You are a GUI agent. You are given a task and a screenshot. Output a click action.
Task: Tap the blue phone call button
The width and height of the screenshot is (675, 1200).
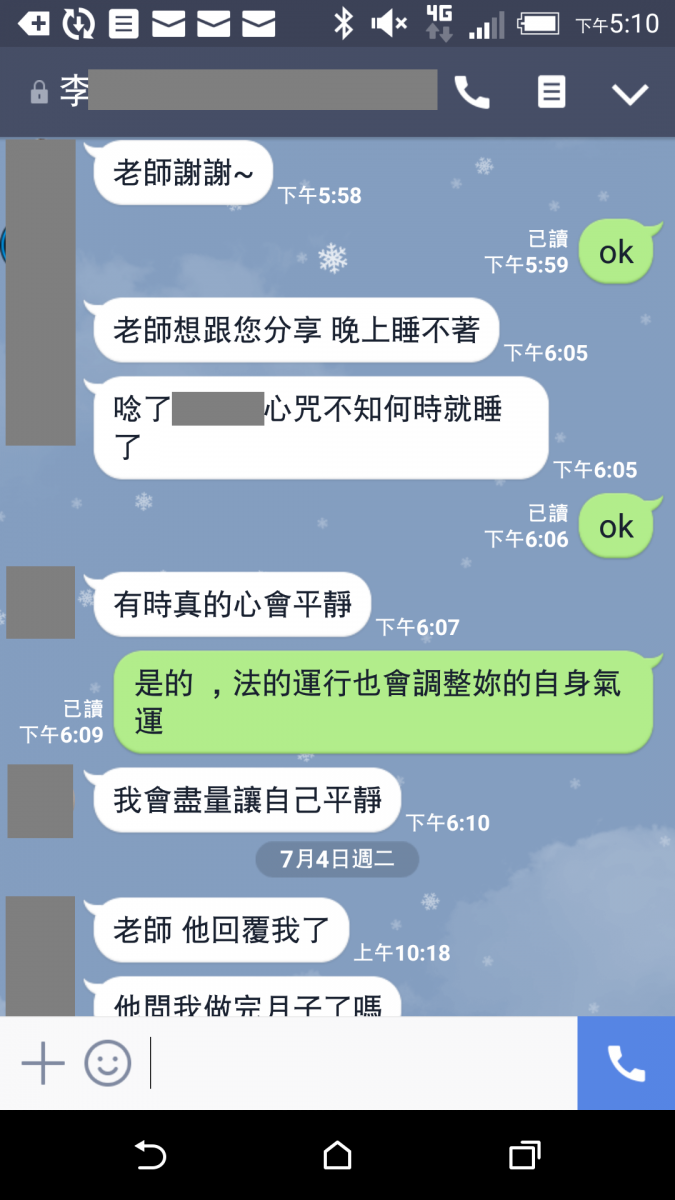(x=626, y=1063)
